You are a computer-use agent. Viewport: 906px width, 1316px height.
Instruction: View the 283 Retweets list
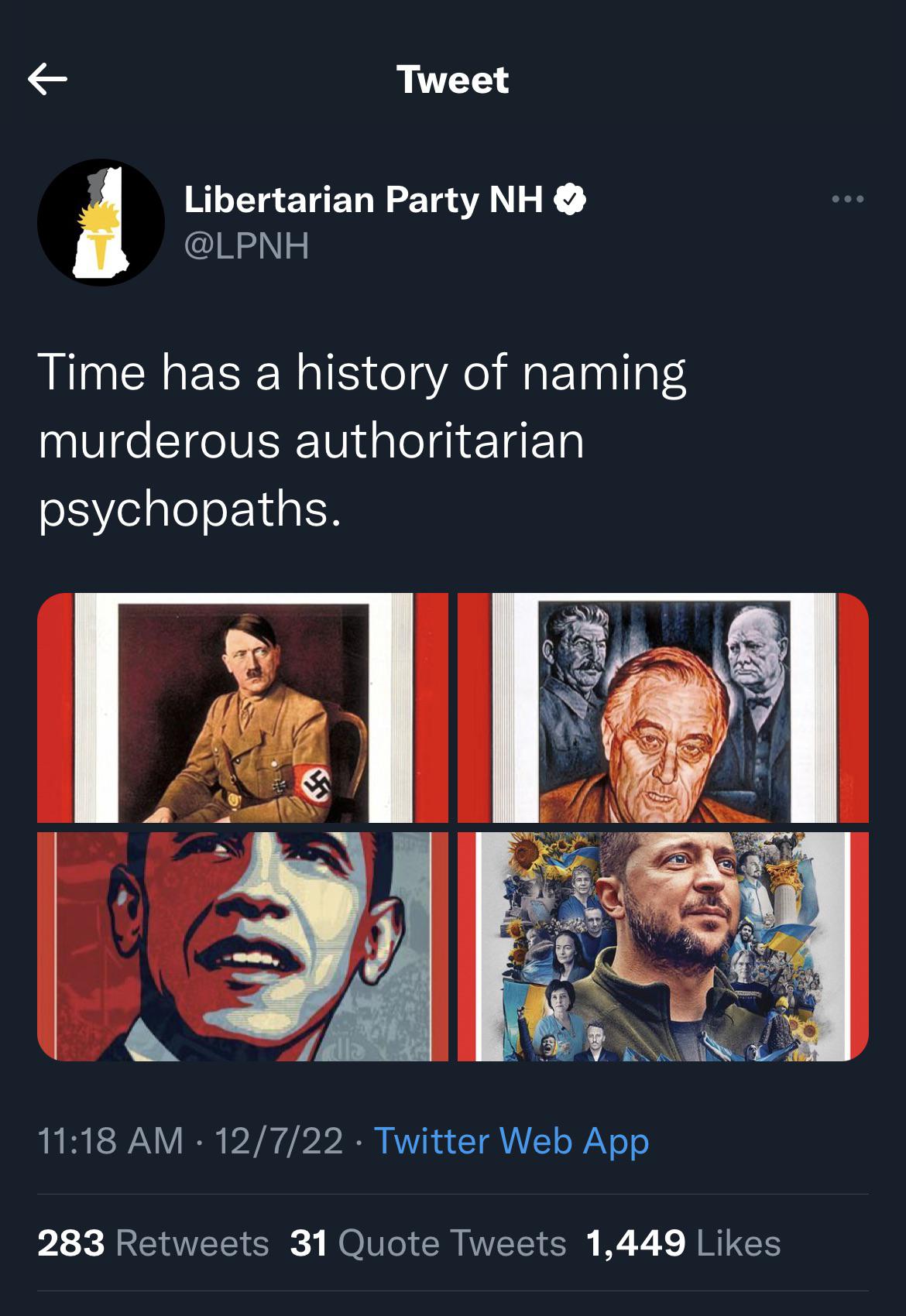coord(153,1243)
